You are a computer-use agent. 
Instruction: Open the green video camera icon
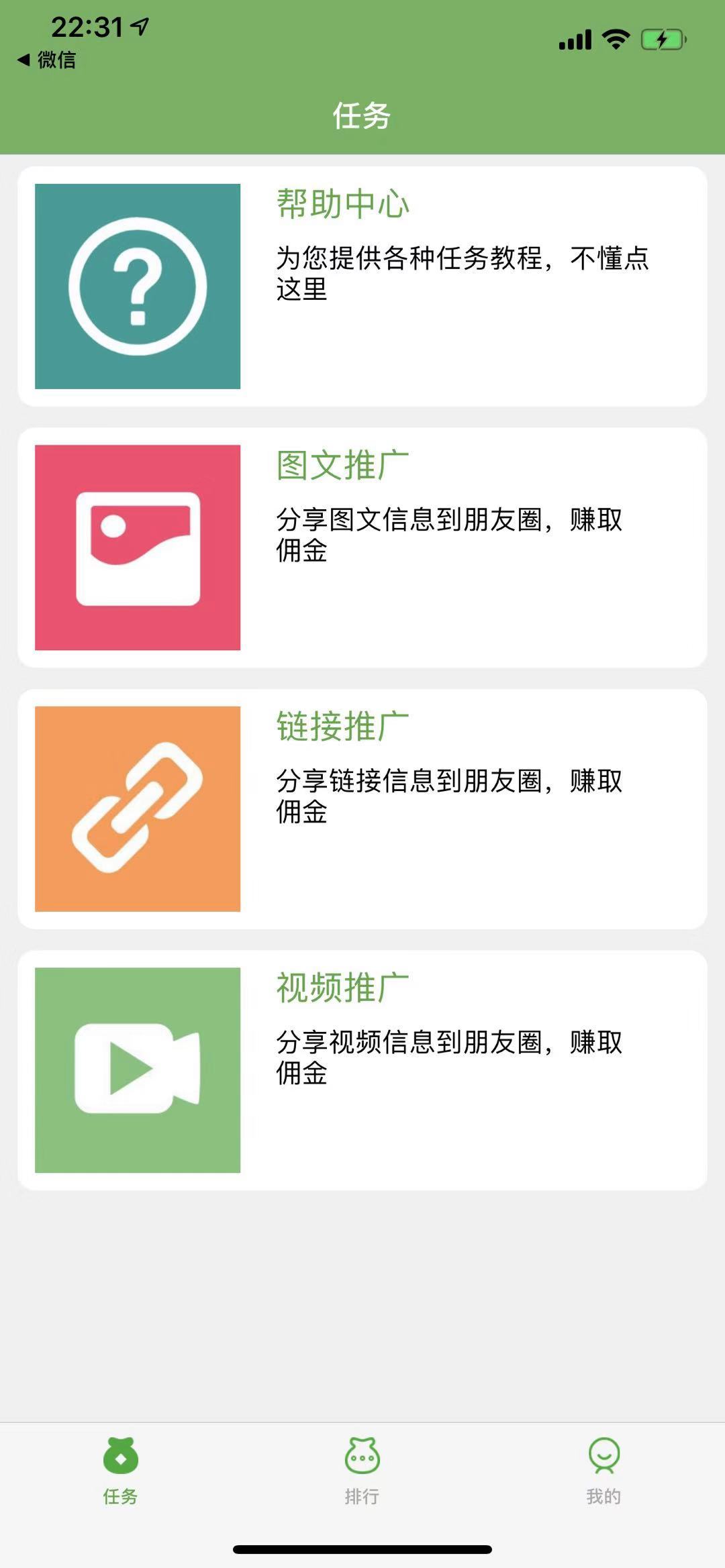[x=137, y=1067]
